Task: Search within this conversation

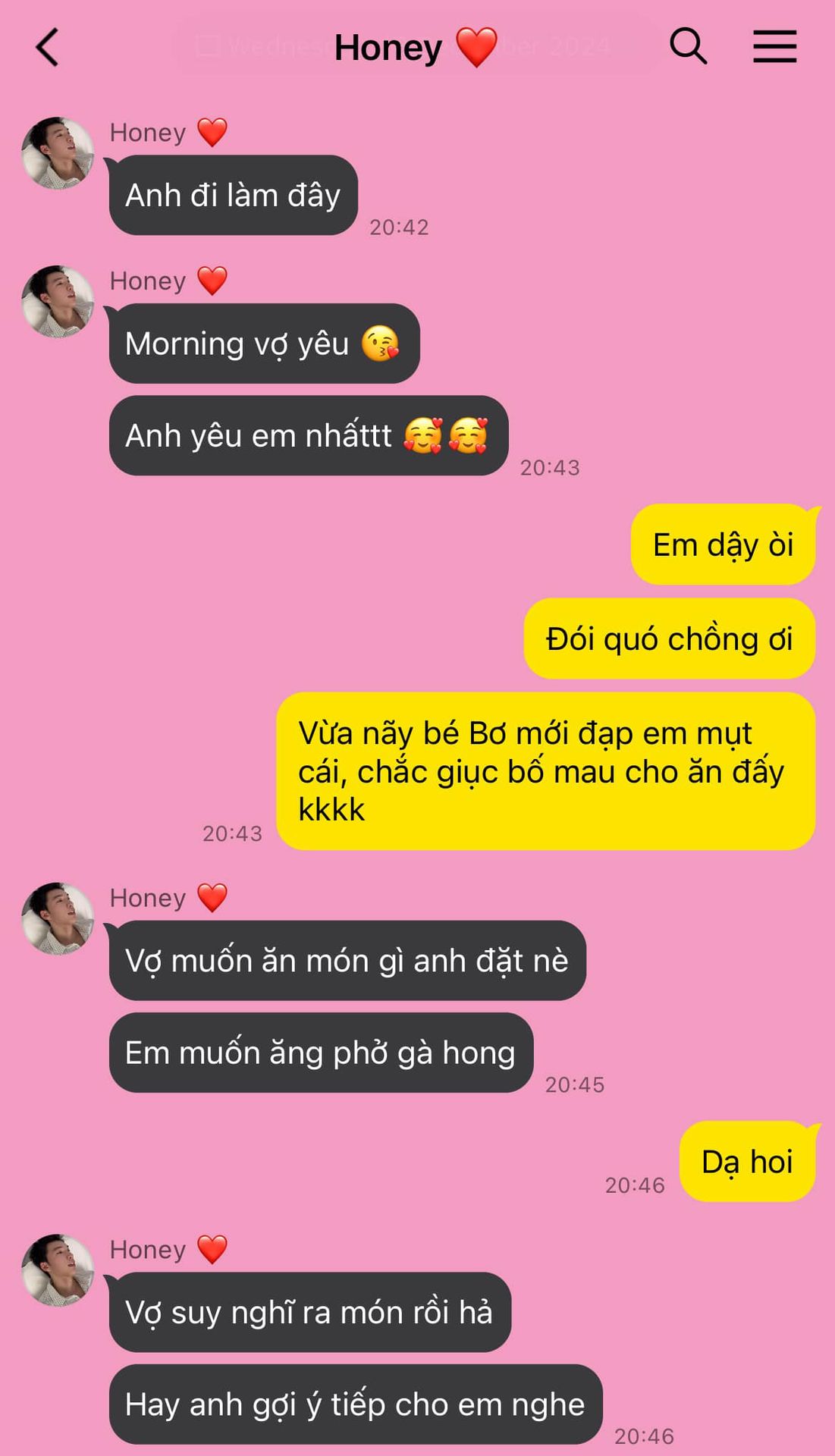Action: [x=688, y=46]
